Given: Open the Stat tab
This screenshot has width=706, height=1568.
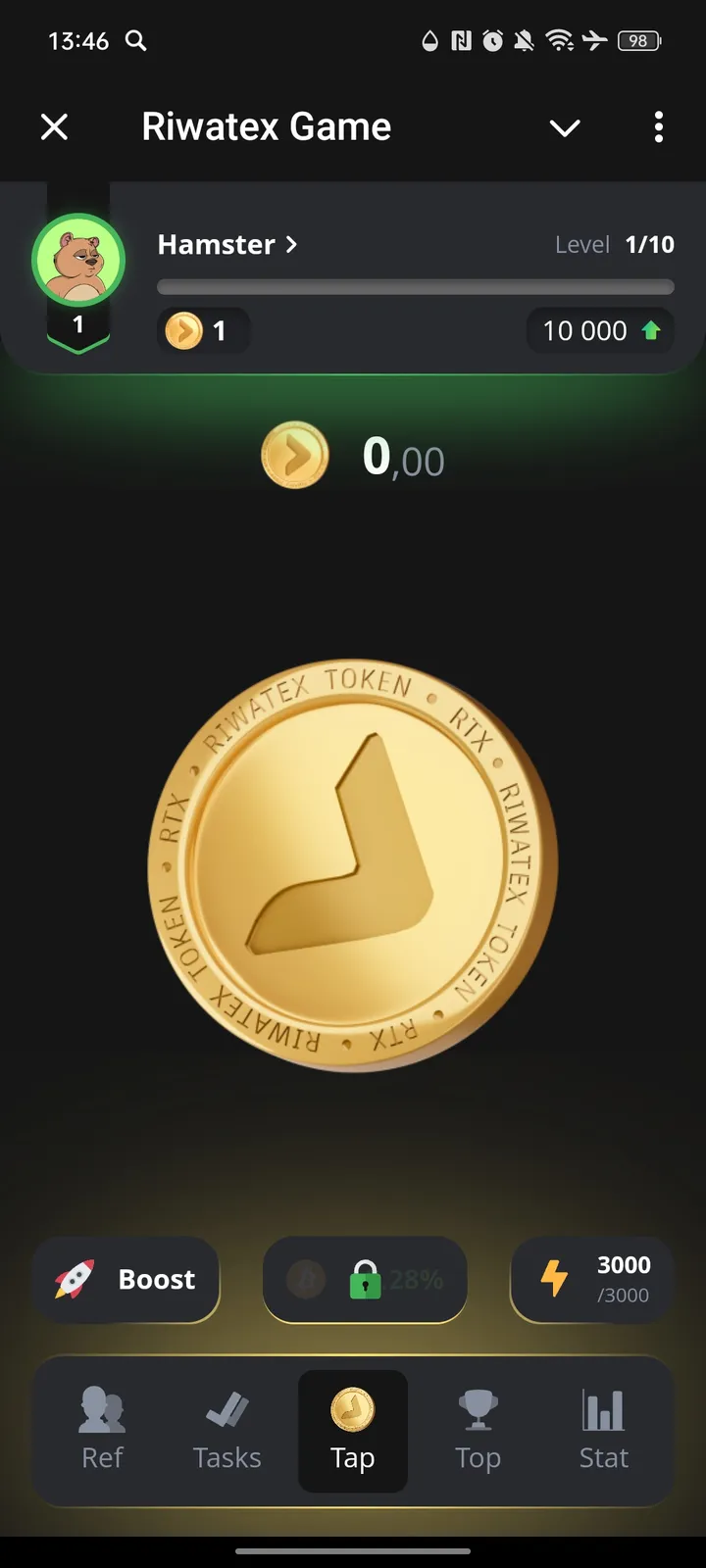Looking at the screenshot, I should point(603,1430).
